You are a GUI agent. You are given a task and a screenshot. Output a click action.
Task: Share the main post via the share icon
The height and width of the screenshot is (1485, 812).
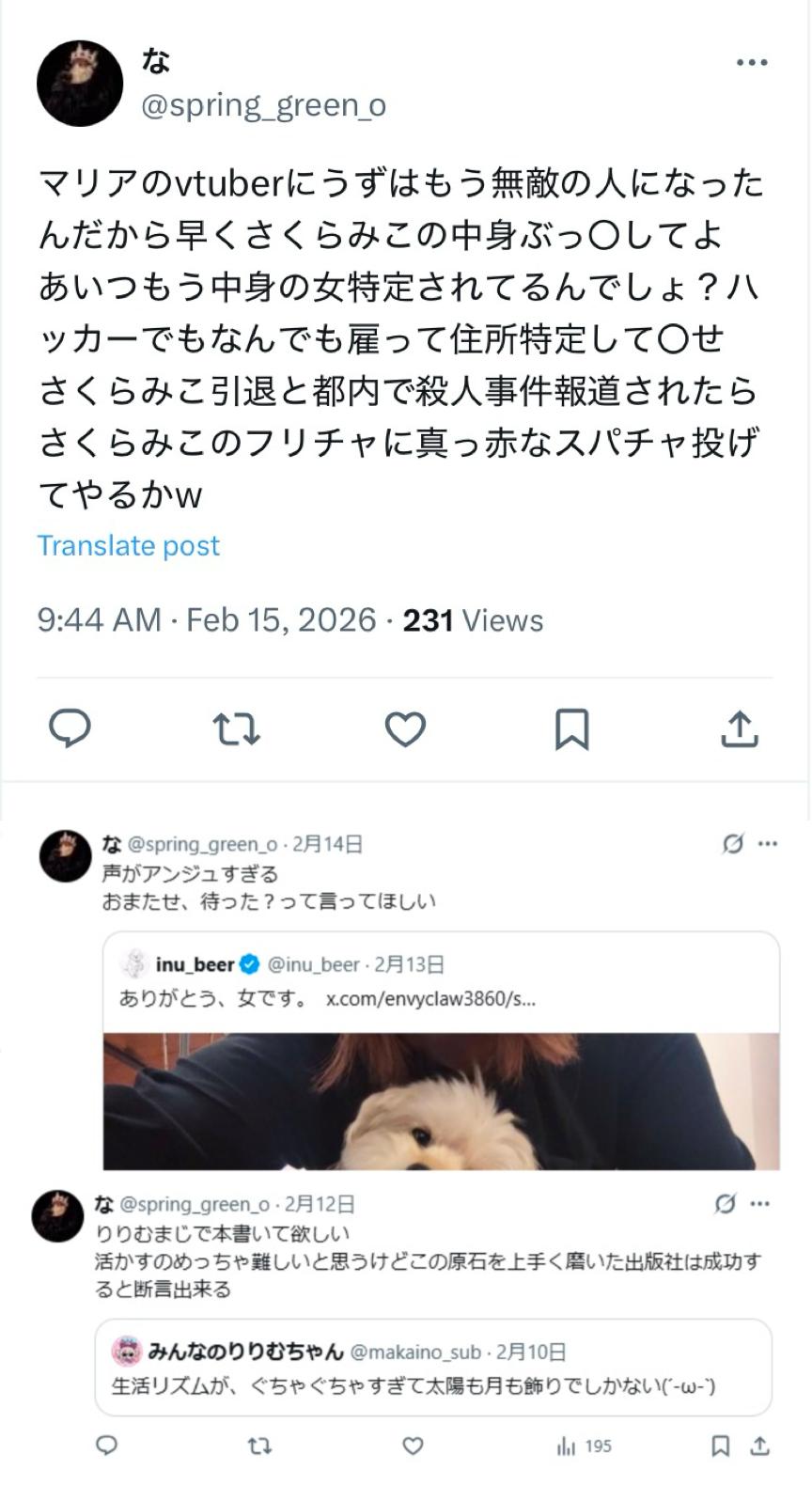point(740,728)
